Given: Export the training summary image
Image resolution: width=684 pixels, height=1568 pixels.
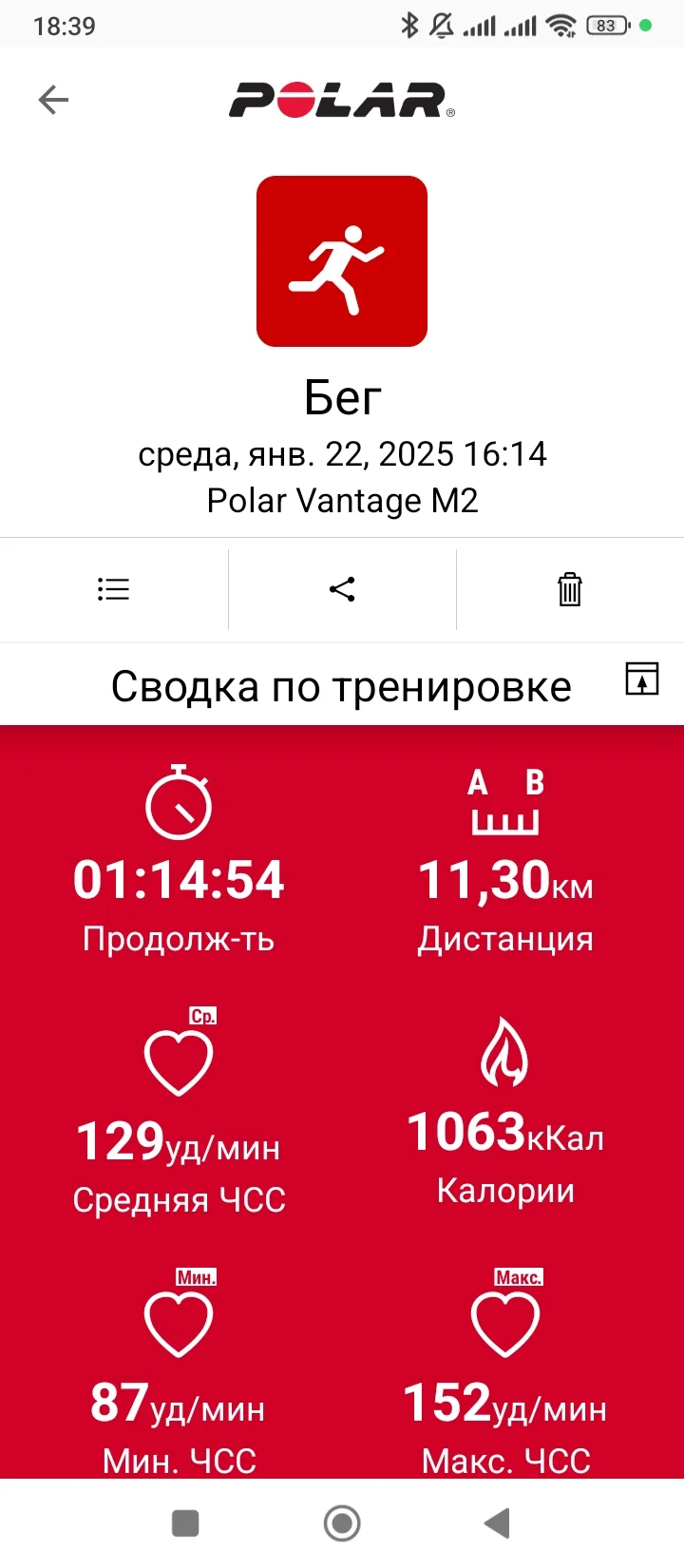Looking at the screenshot, I should (641, 679).
